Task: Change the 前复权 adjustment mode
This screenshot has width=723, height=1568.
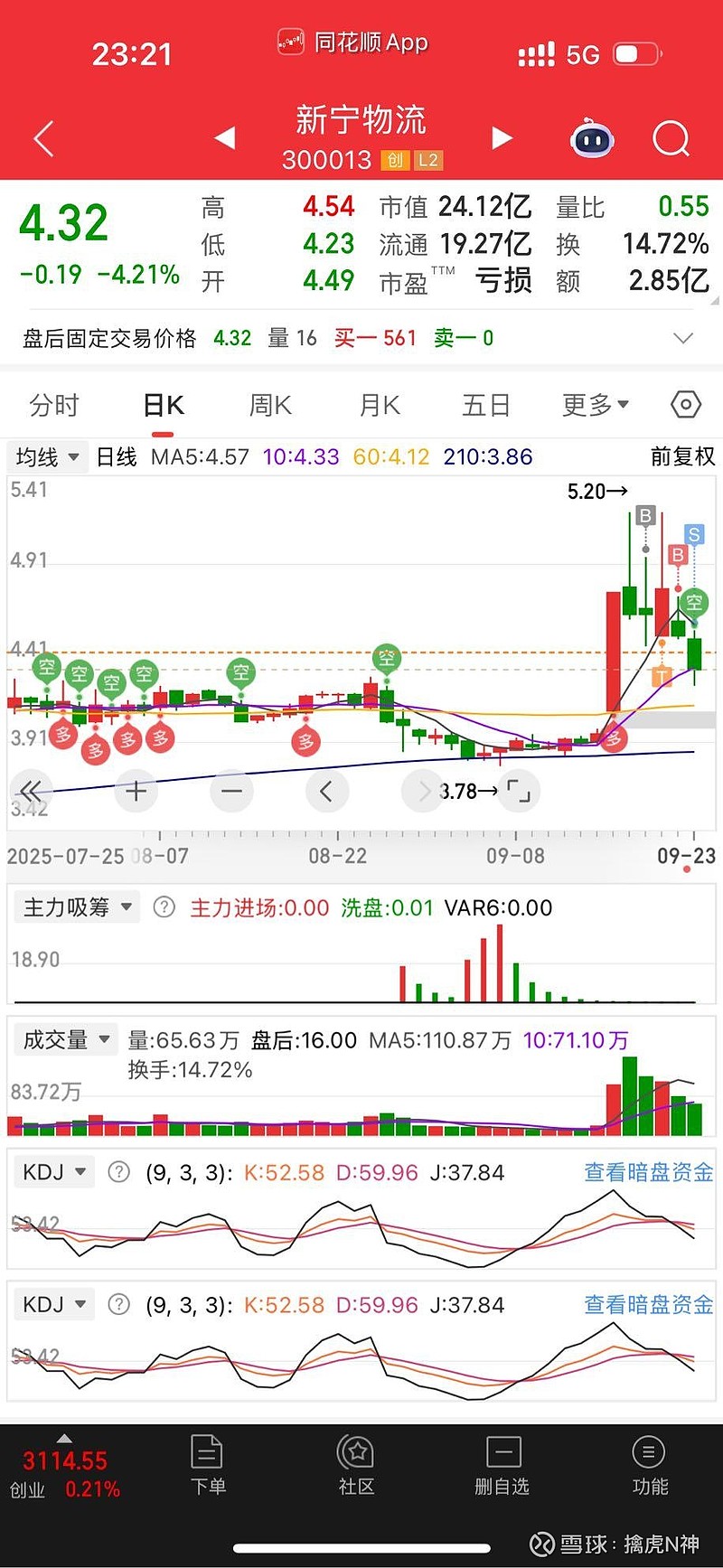Action: pos(682,457)
